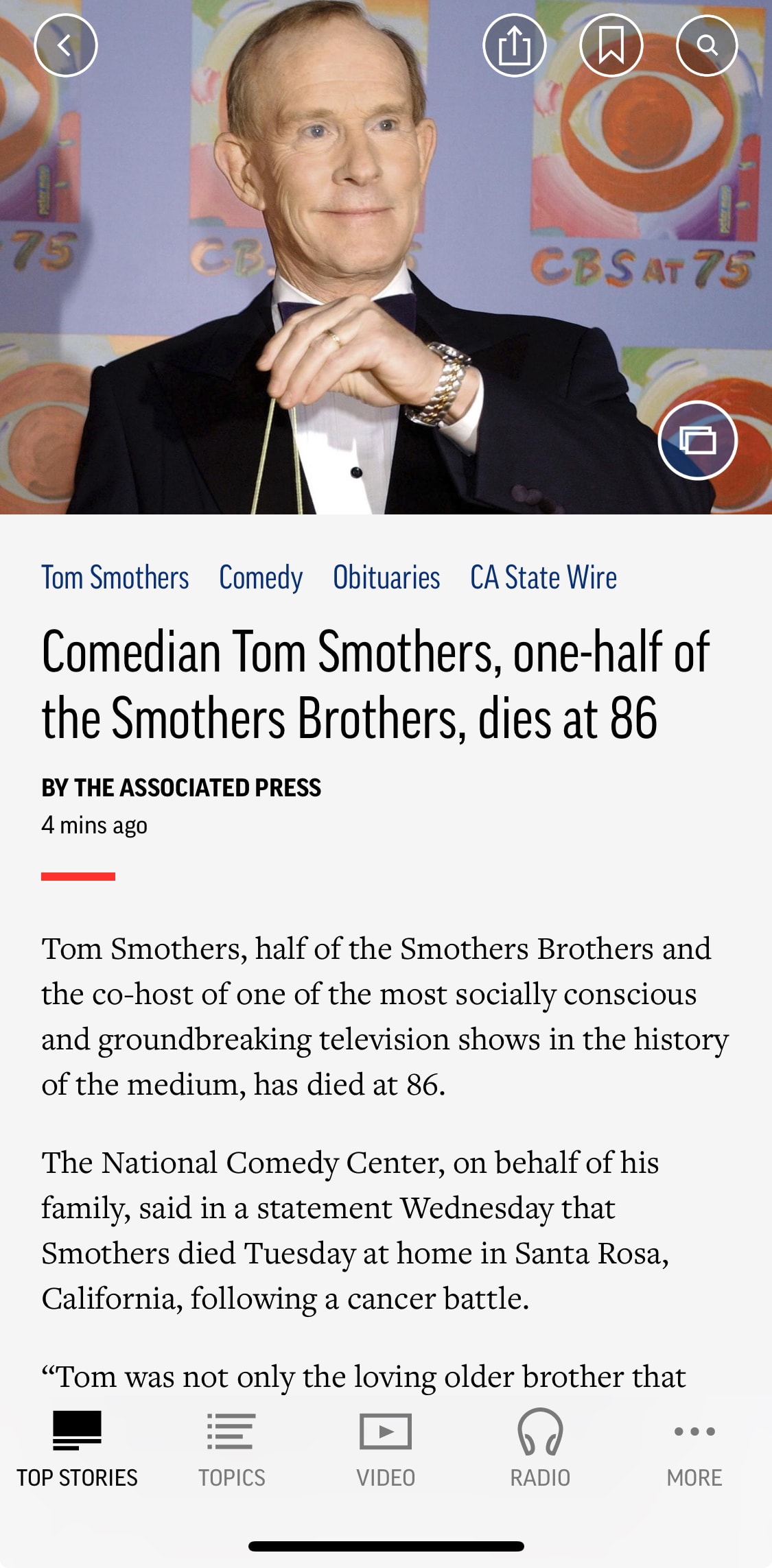Share this article
This screenshot has height=1568, width=772.
pos(514,45)
